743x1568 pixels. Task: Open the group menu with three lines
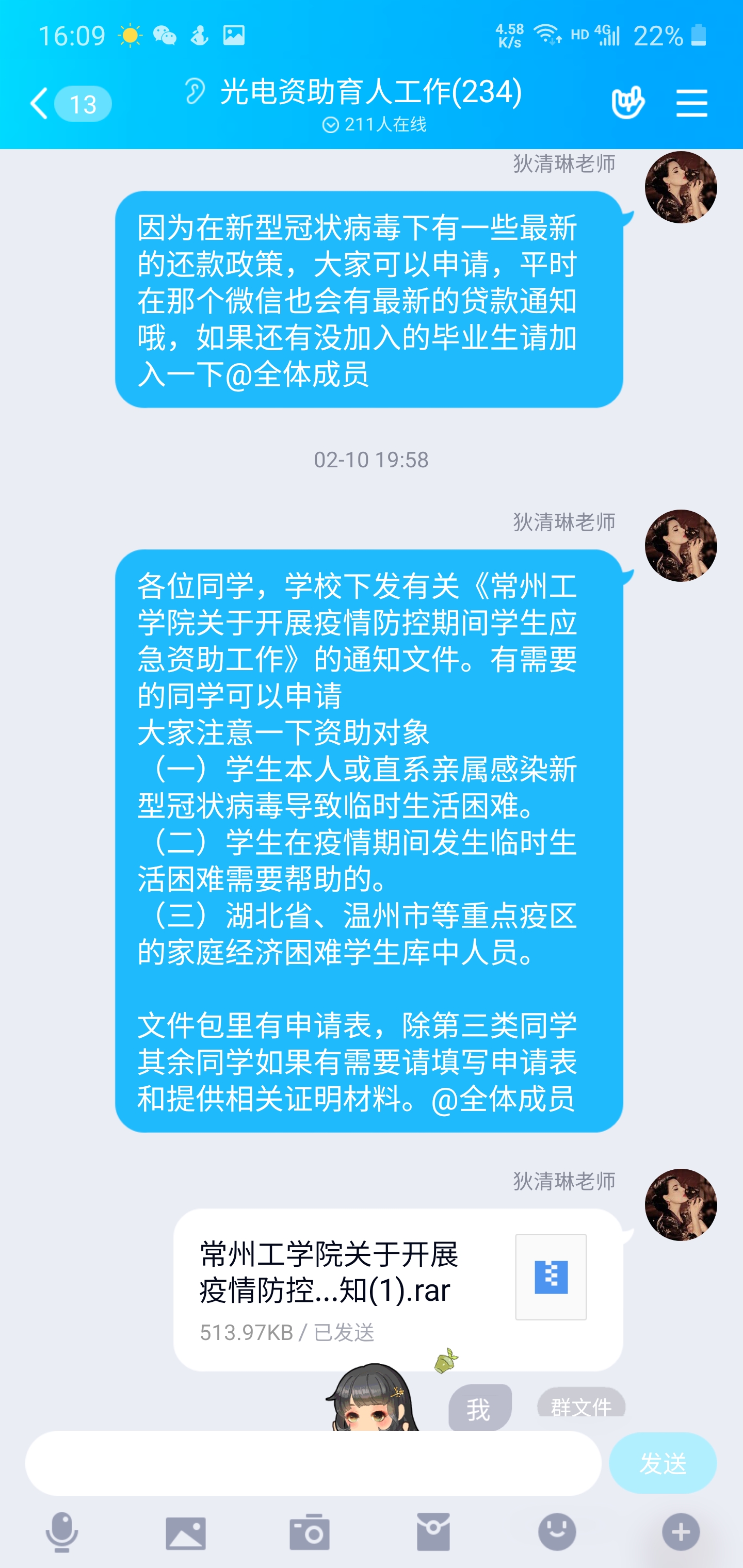pos(691,103)
